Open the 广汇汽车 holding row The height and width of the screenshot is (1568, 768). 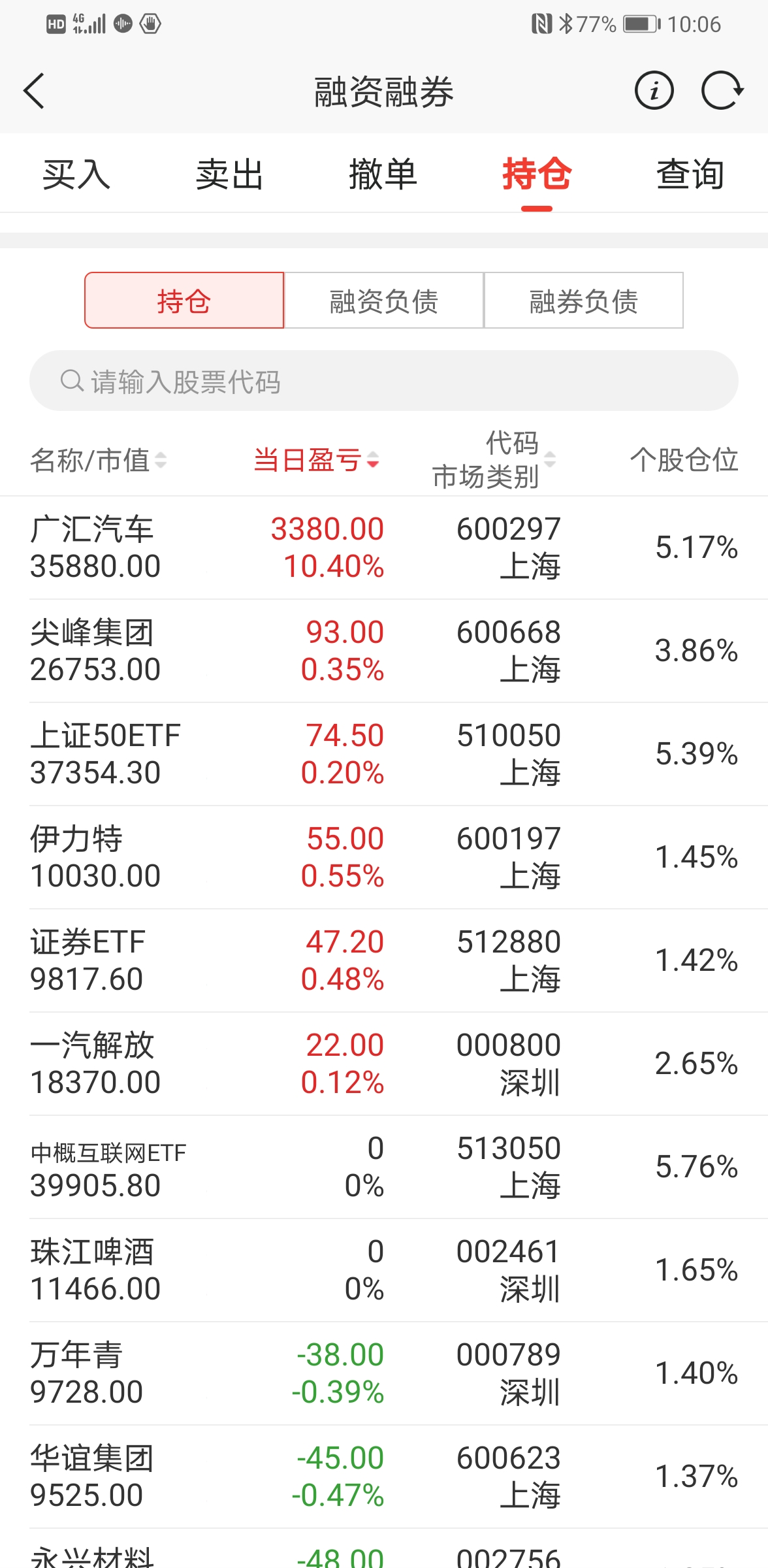(384, 547)
